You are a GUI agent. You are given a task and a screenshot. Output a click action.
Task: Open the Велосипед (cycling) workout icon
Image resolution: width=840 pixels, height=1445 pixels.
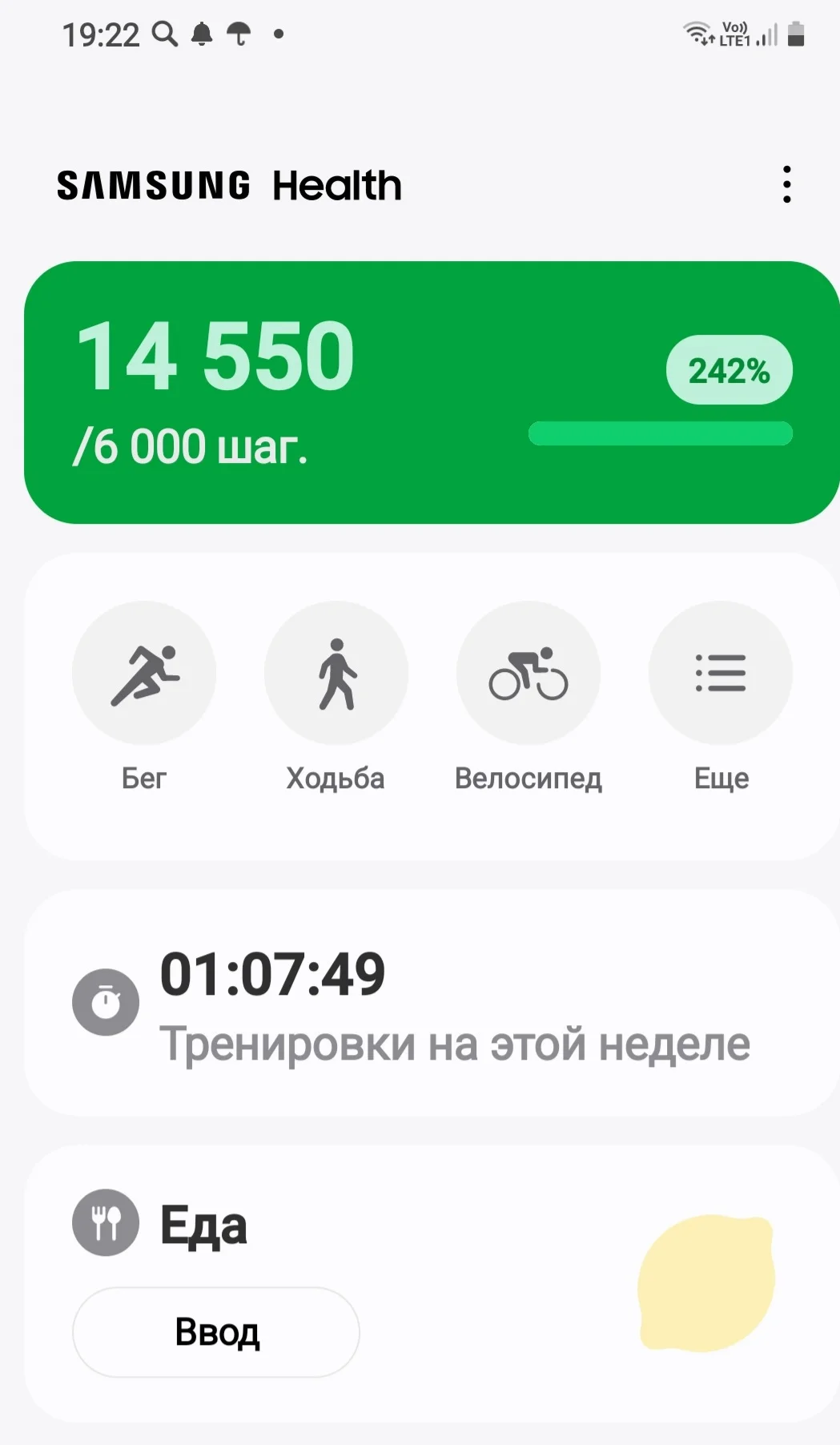pos(529,673)
